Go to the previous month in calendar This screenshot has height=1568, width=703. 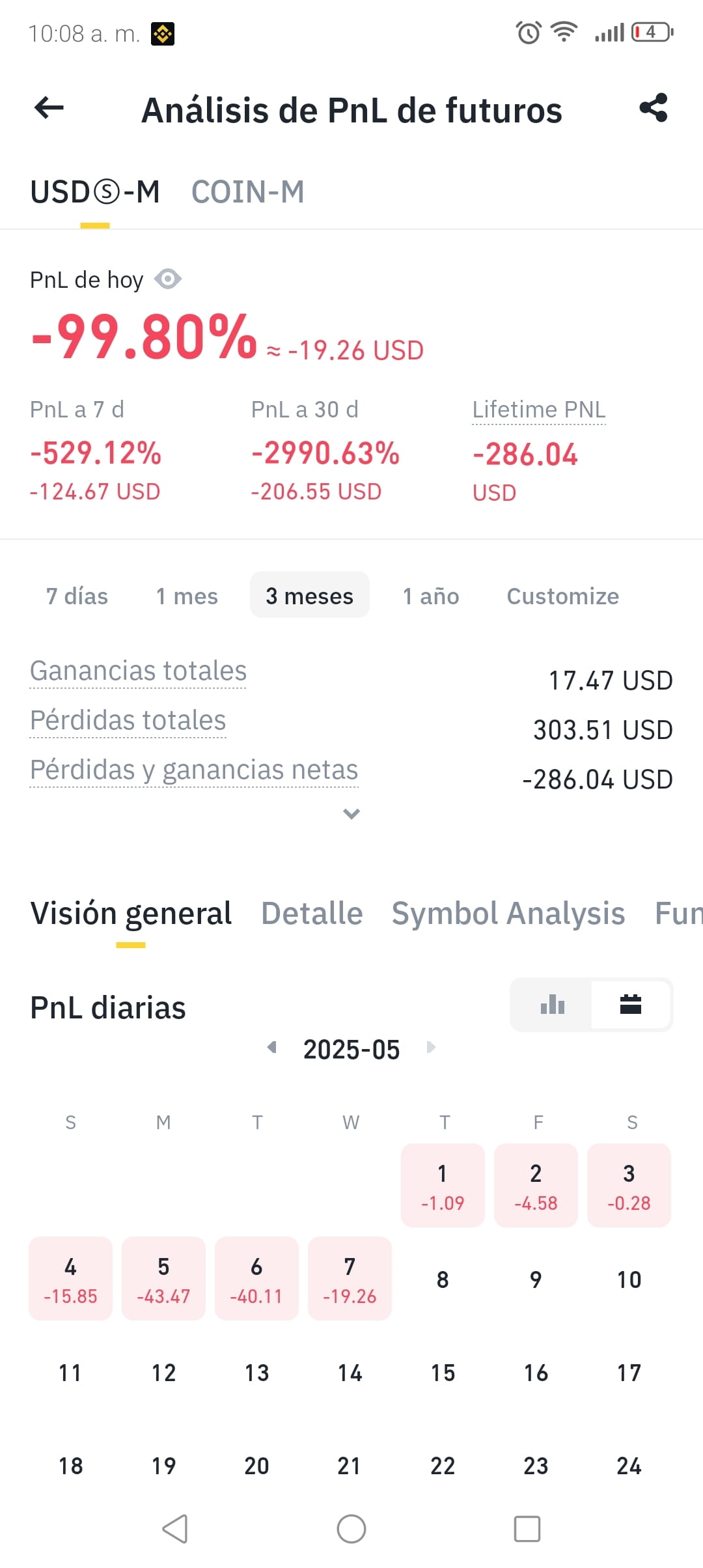pyautogui.click(x=272, y=1047)
